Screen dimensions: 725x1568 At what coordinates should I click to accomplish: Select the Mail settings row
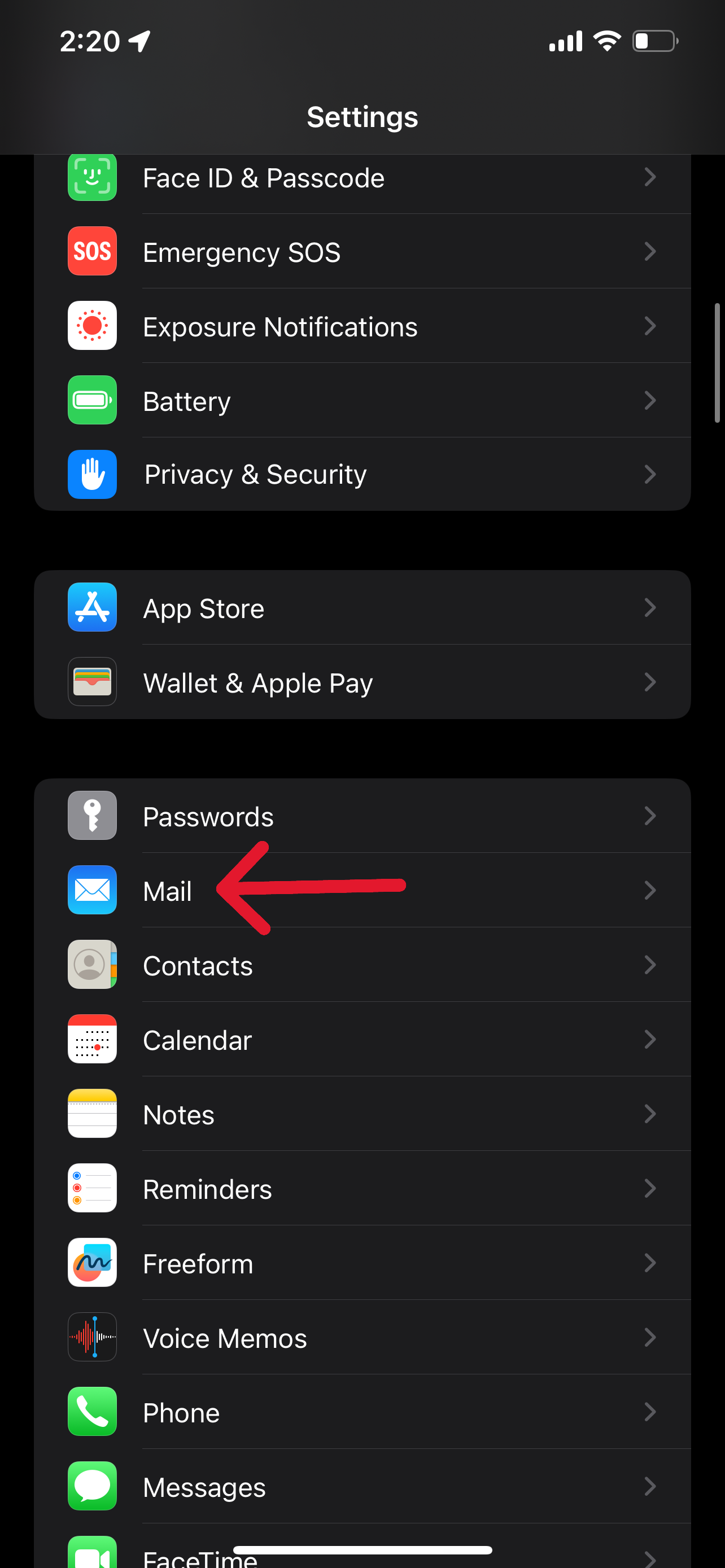coord(361,891)
